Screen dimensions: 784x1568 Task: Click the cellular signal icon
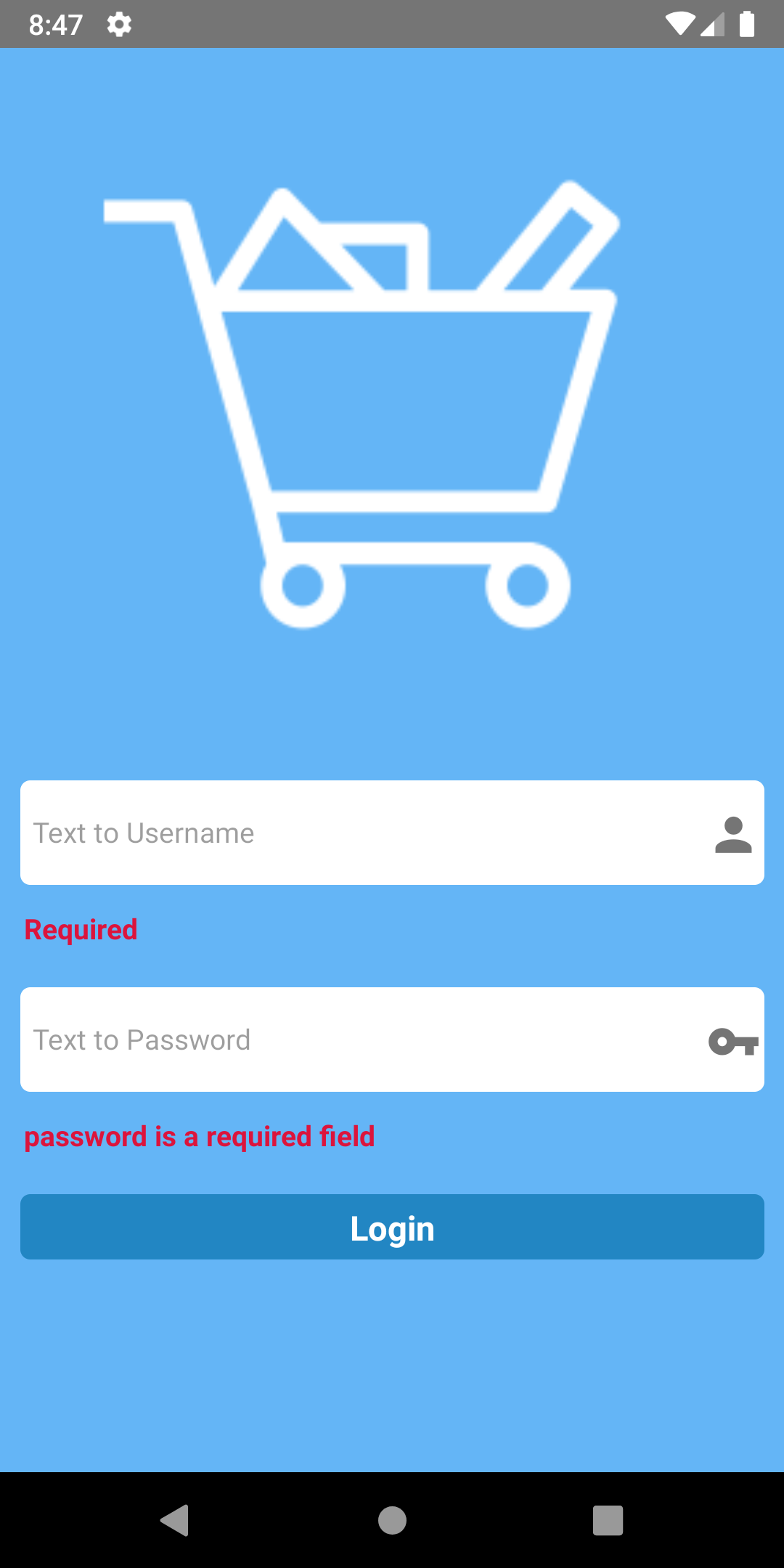[712, 24]
